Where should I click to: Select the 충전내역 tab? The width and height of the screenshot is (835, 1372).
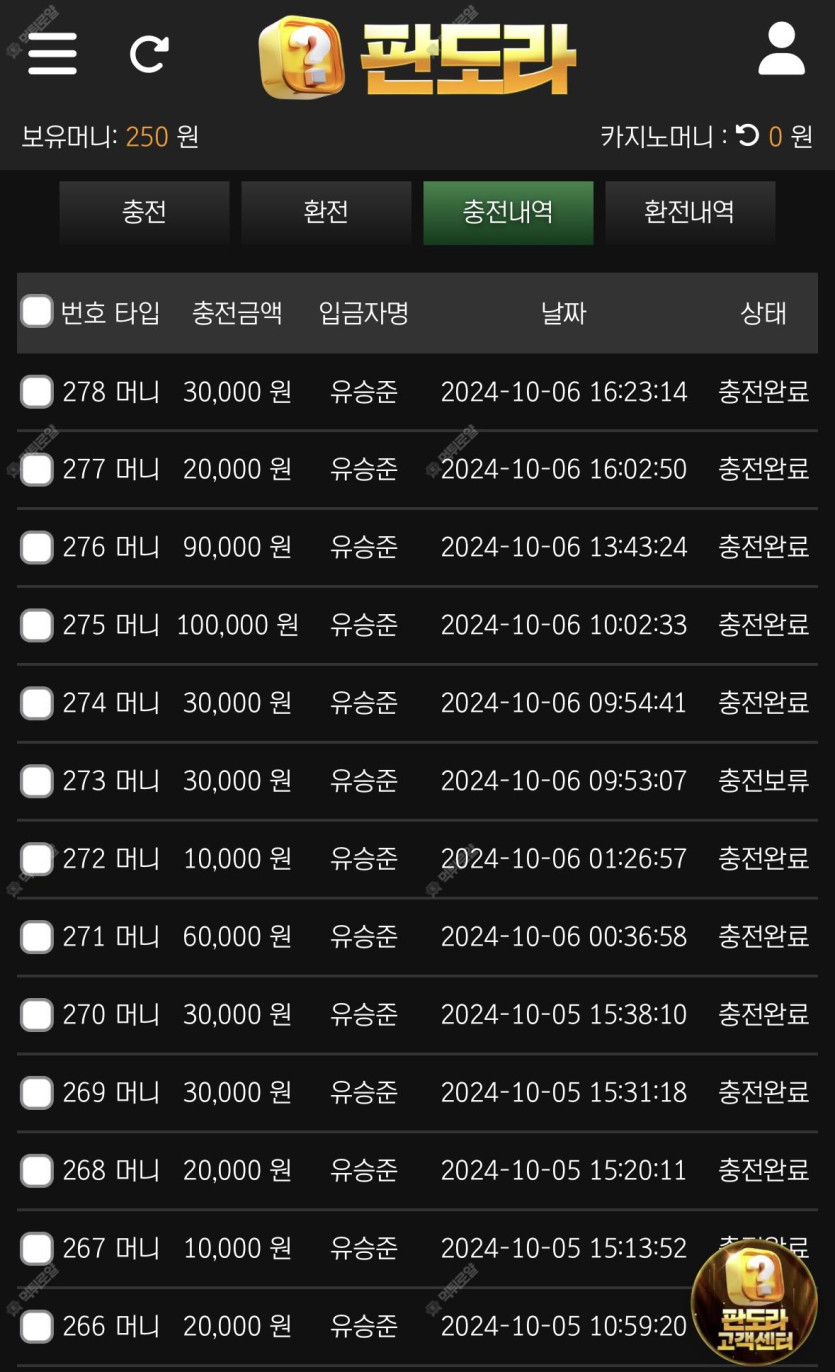508,212
